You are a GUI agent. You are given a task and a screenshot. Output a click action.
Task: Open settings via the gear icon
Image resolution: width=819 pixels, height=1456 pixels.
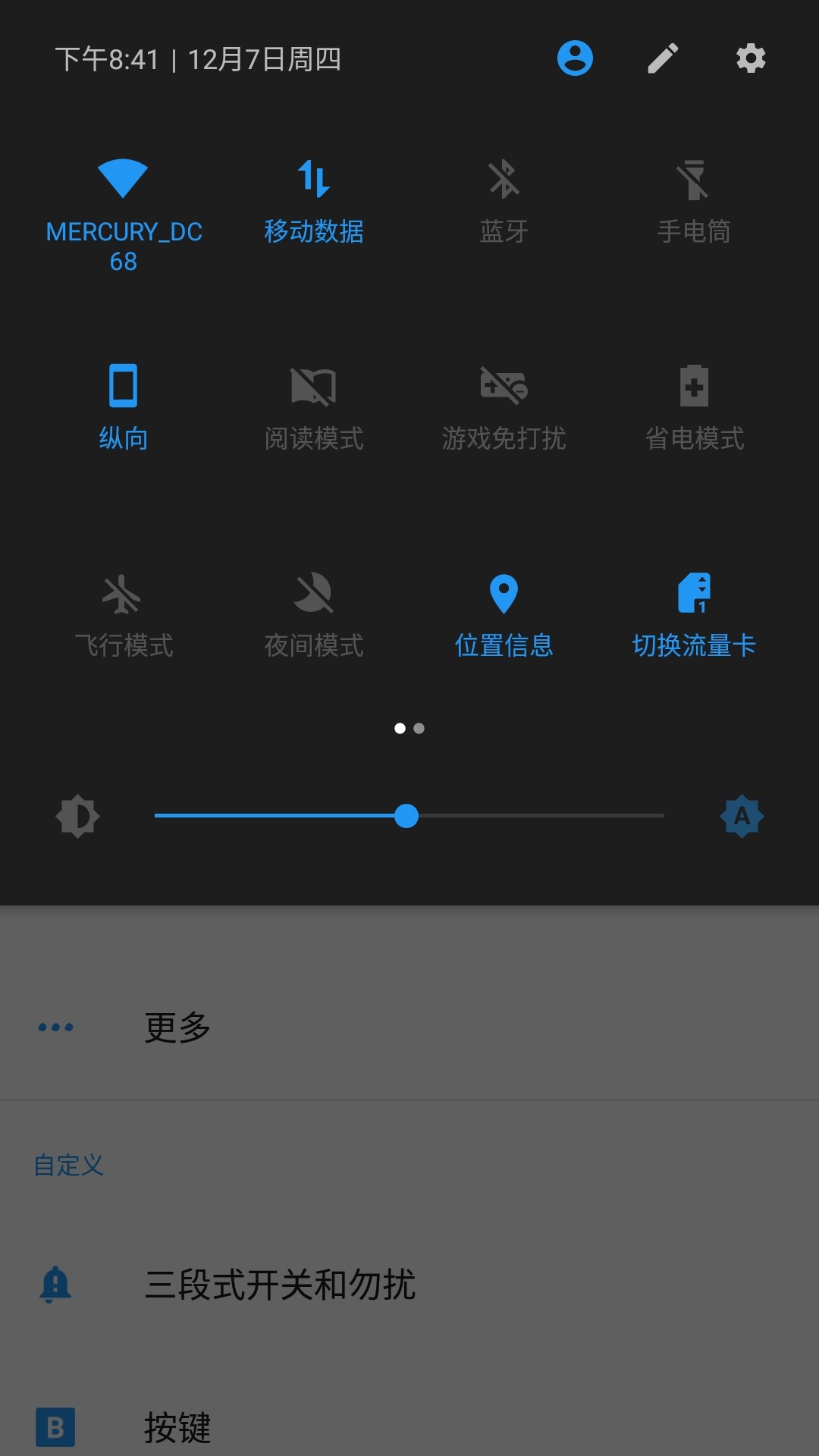[751, 58]
